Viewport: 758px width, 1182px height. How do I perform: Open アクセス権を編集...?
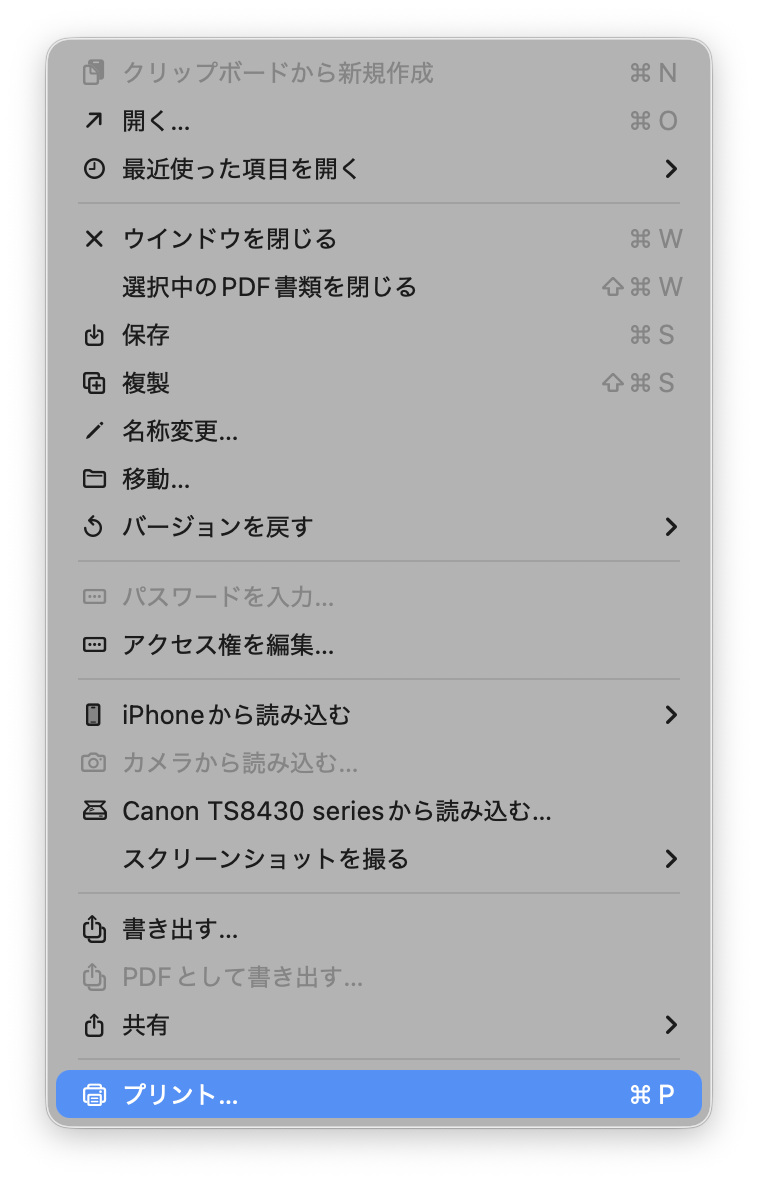pyautogui.click(x=228, y=645)
